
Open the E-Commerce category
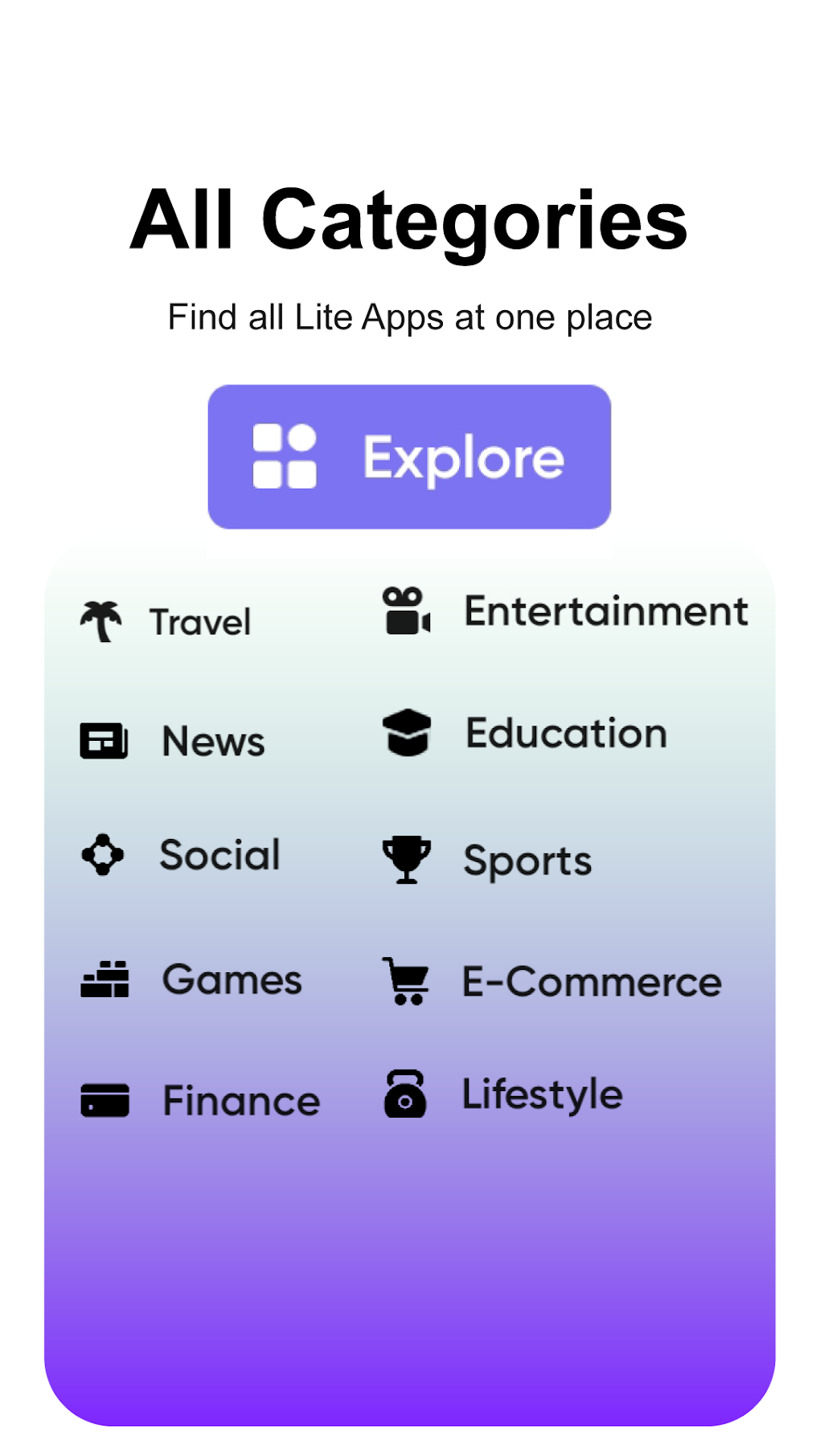coord(588,980)
